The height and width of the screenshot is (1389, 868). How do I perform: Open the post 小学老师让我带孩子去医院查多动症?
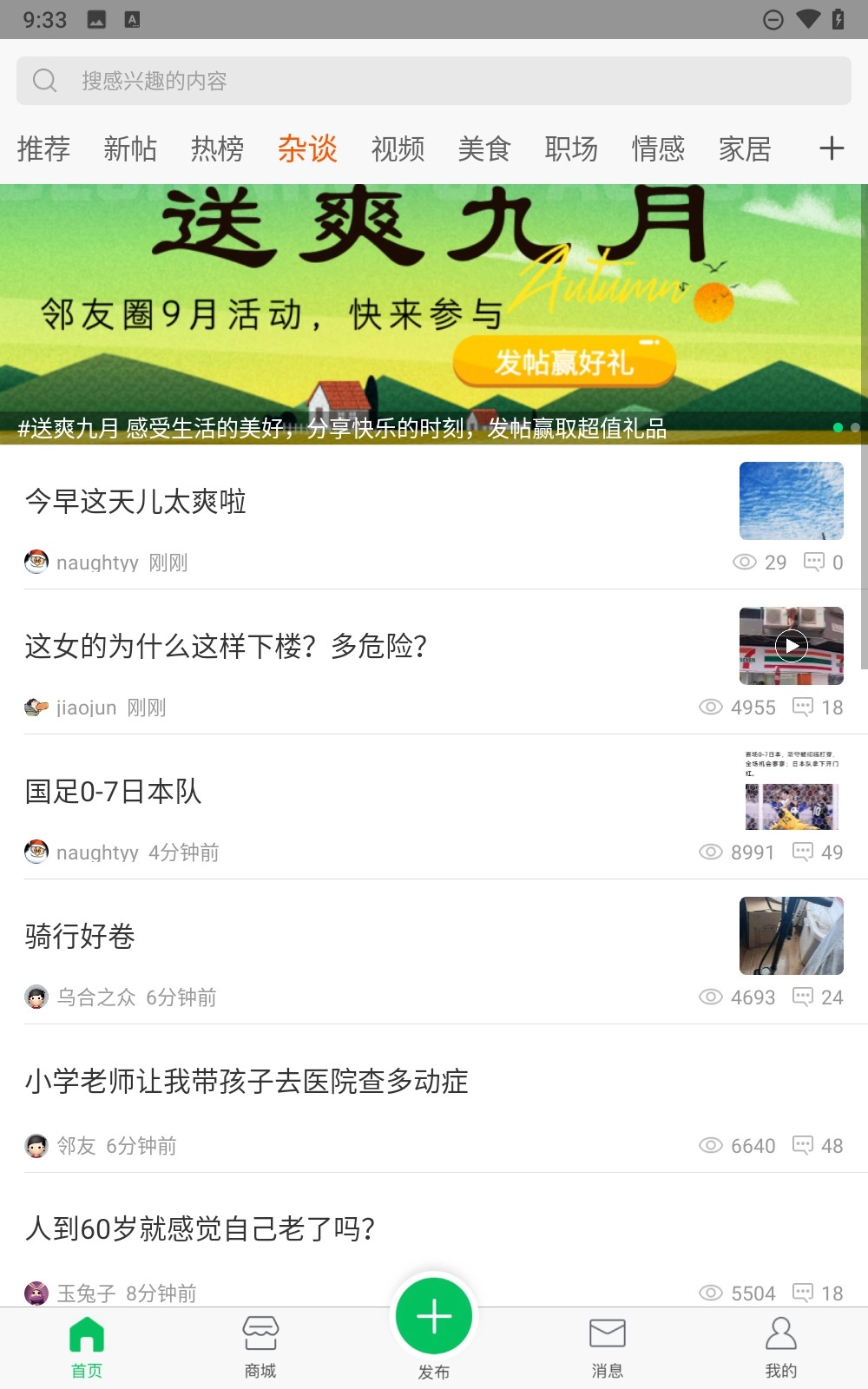[x=247, y=1082]
